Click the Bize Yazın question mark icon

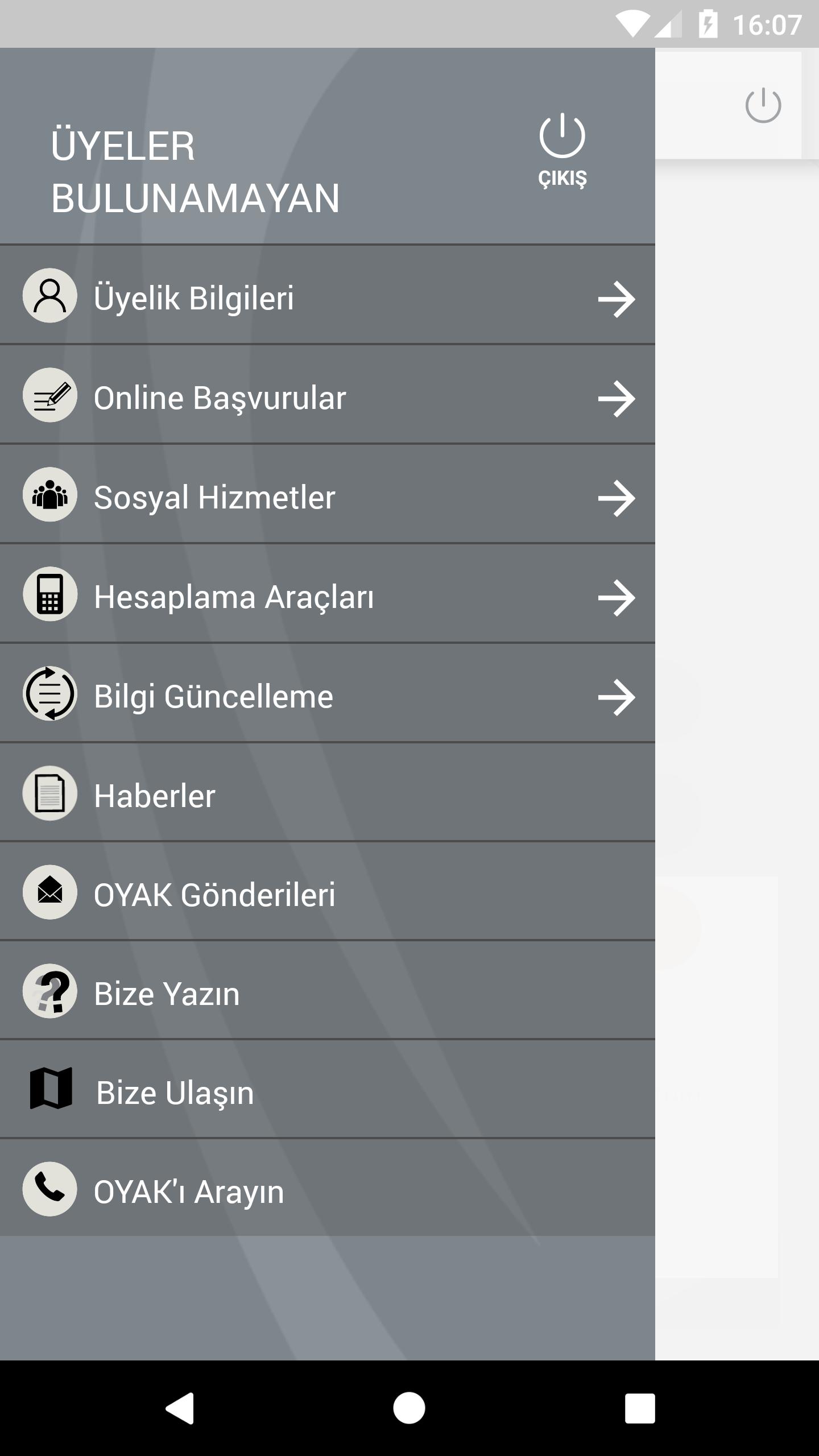(x=49, y=992)
